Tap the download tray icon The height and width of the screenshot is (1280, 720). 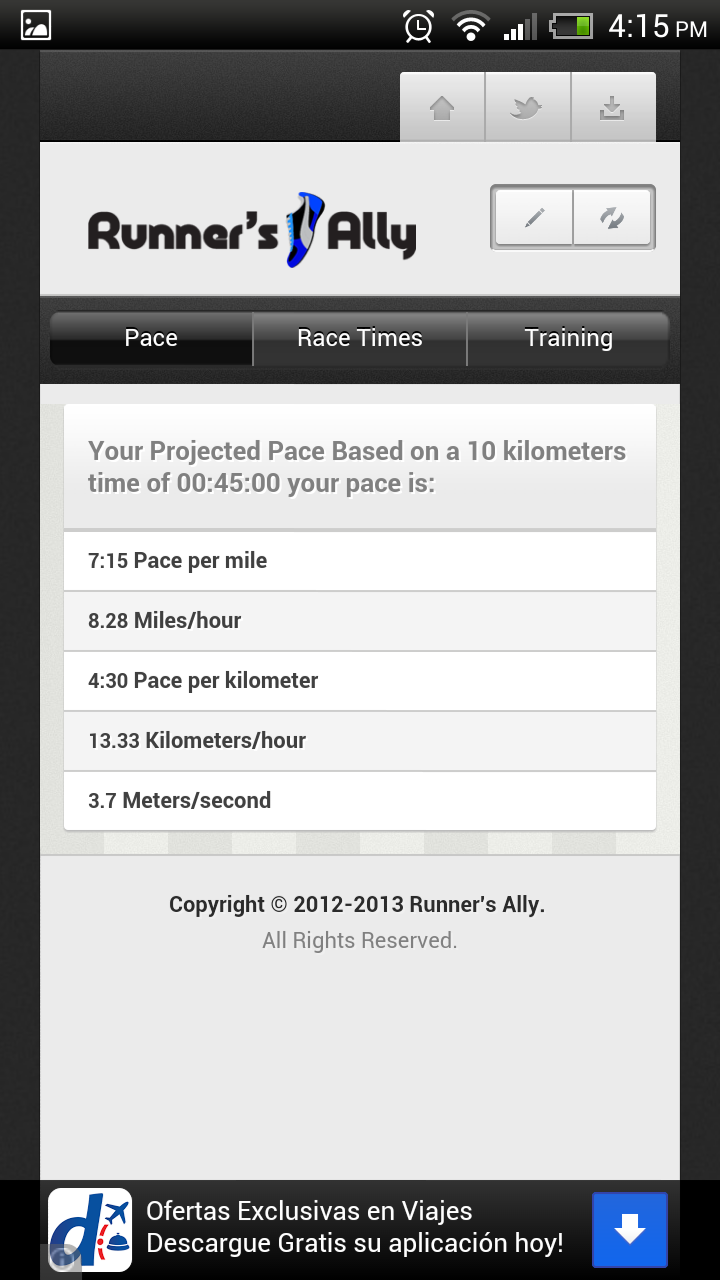(613, 107)
